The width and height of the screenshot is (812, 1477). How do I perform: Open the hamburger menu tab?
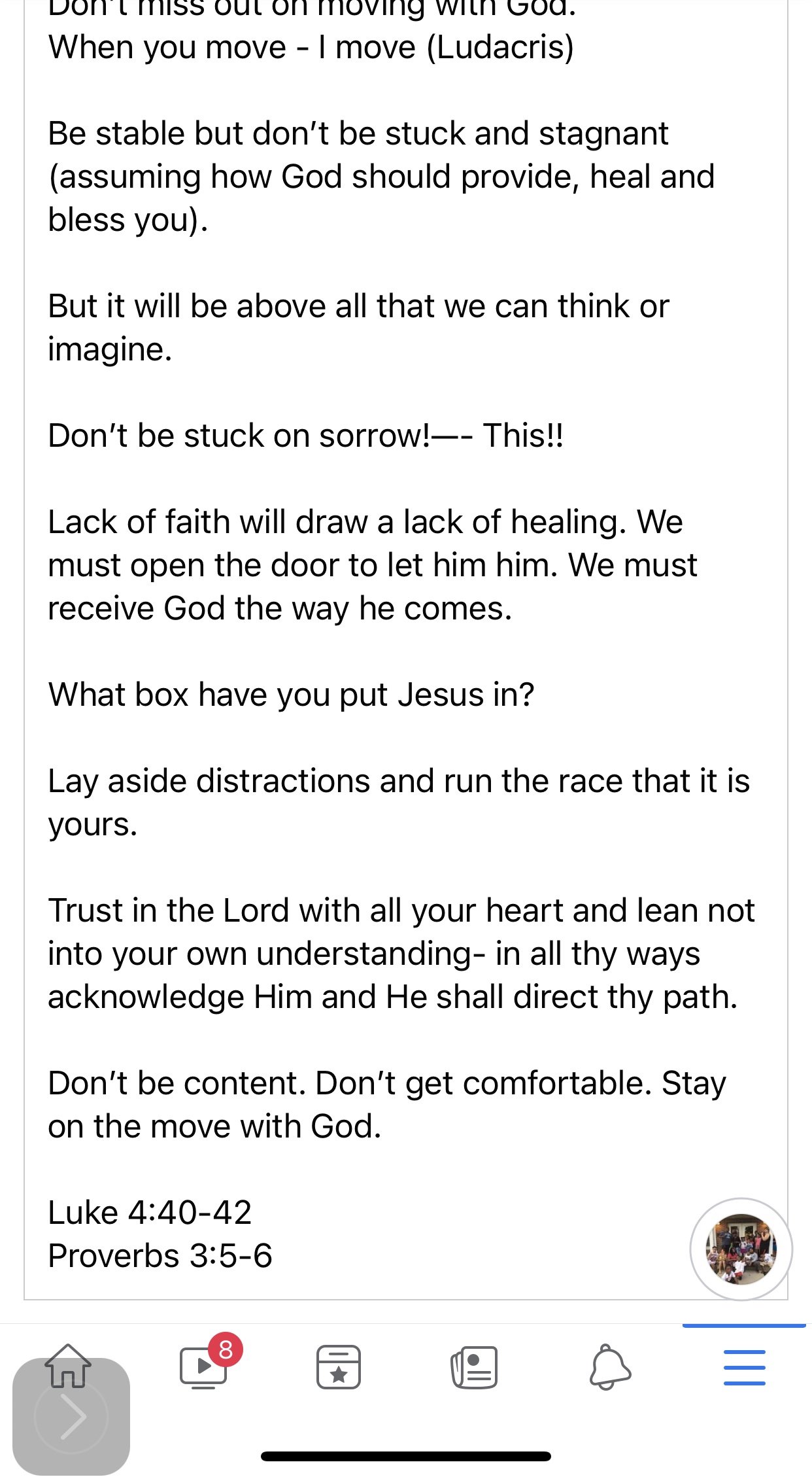tap(744, 1367)
